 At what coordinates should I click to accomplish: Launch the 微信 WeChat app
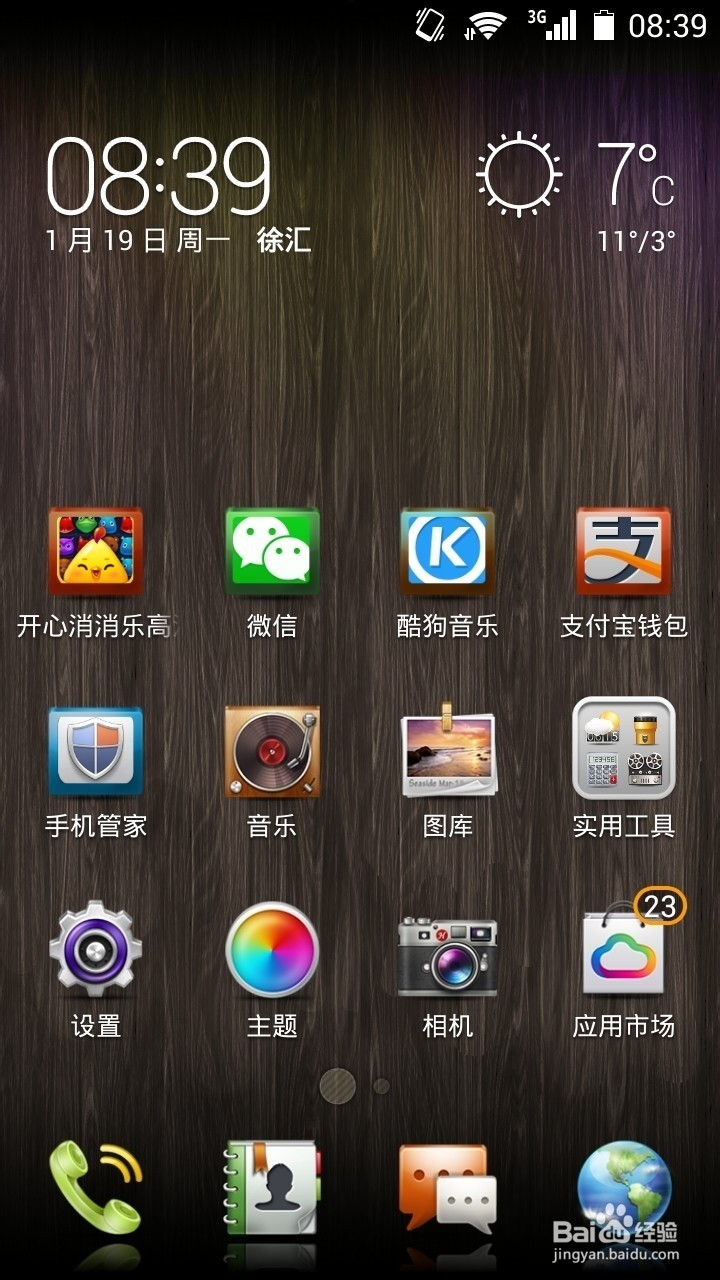272,552
